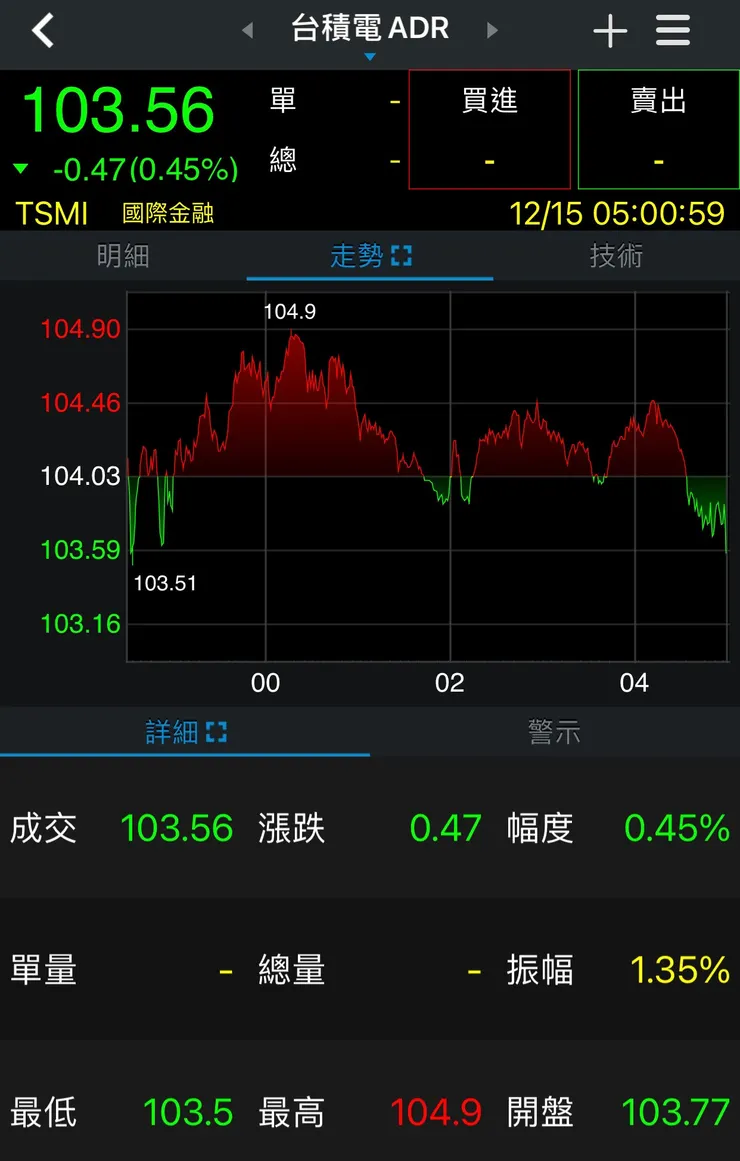This screenshot has height=1161, width=740.
Task: Open the hamburger menu
Action: (x=672, y=31)
